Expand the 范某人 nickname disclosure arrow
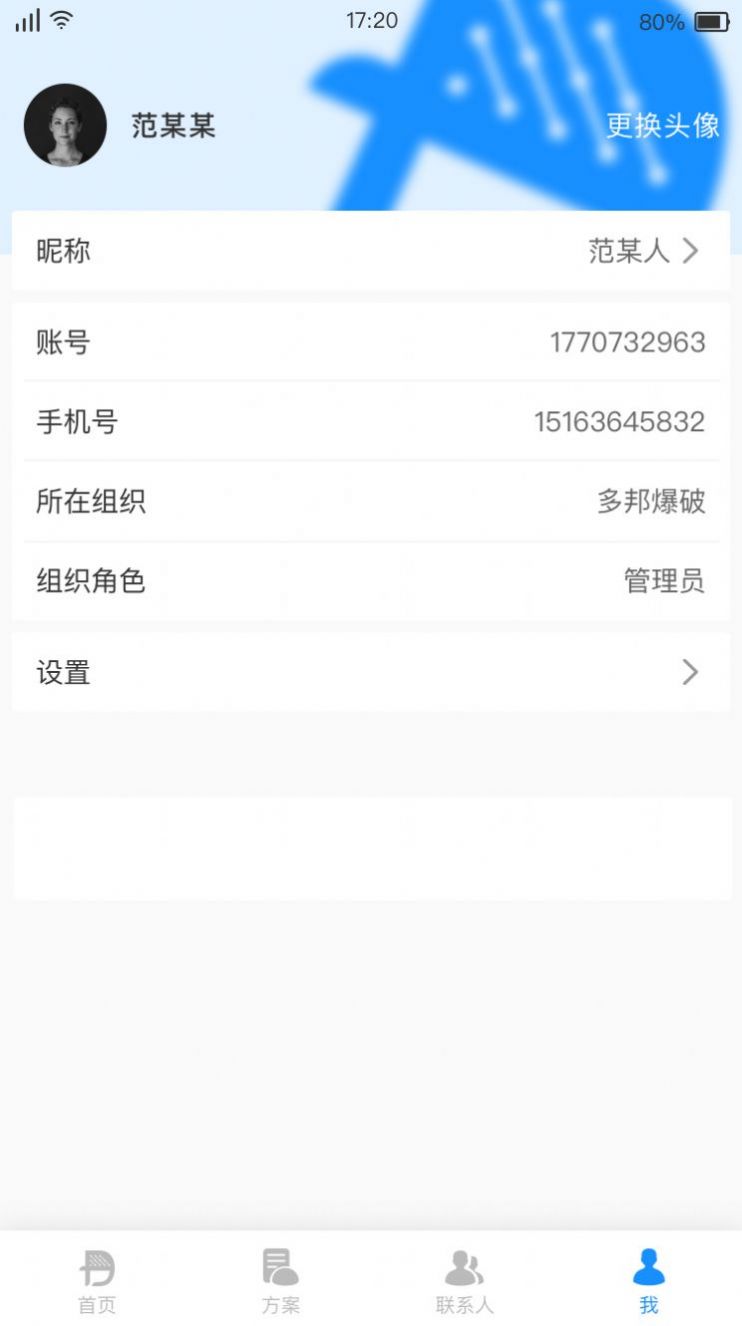This screenshot has height=1326, width=742. pos(690,252)
